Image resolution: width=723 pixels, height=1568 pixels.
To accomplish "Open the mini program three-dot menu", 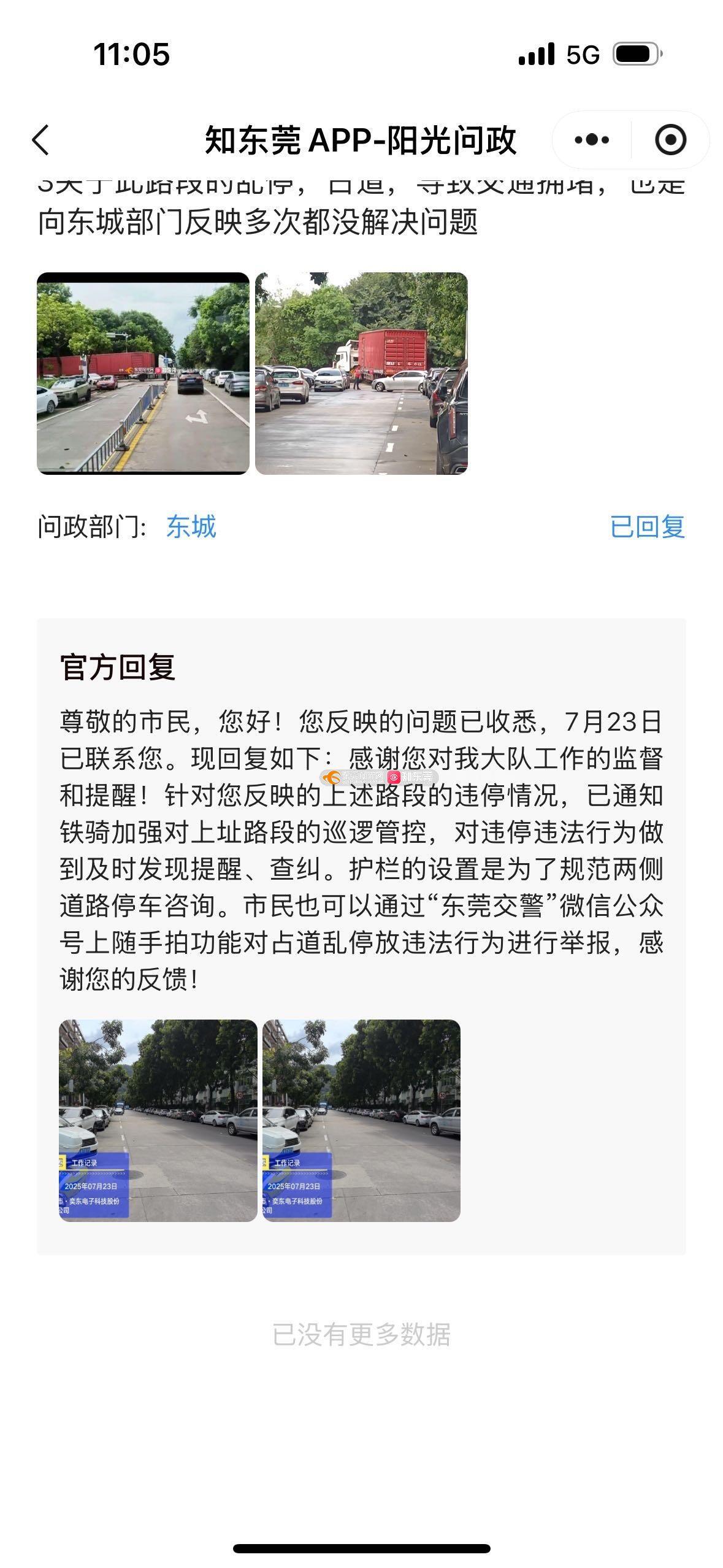I will pos(592,140).
